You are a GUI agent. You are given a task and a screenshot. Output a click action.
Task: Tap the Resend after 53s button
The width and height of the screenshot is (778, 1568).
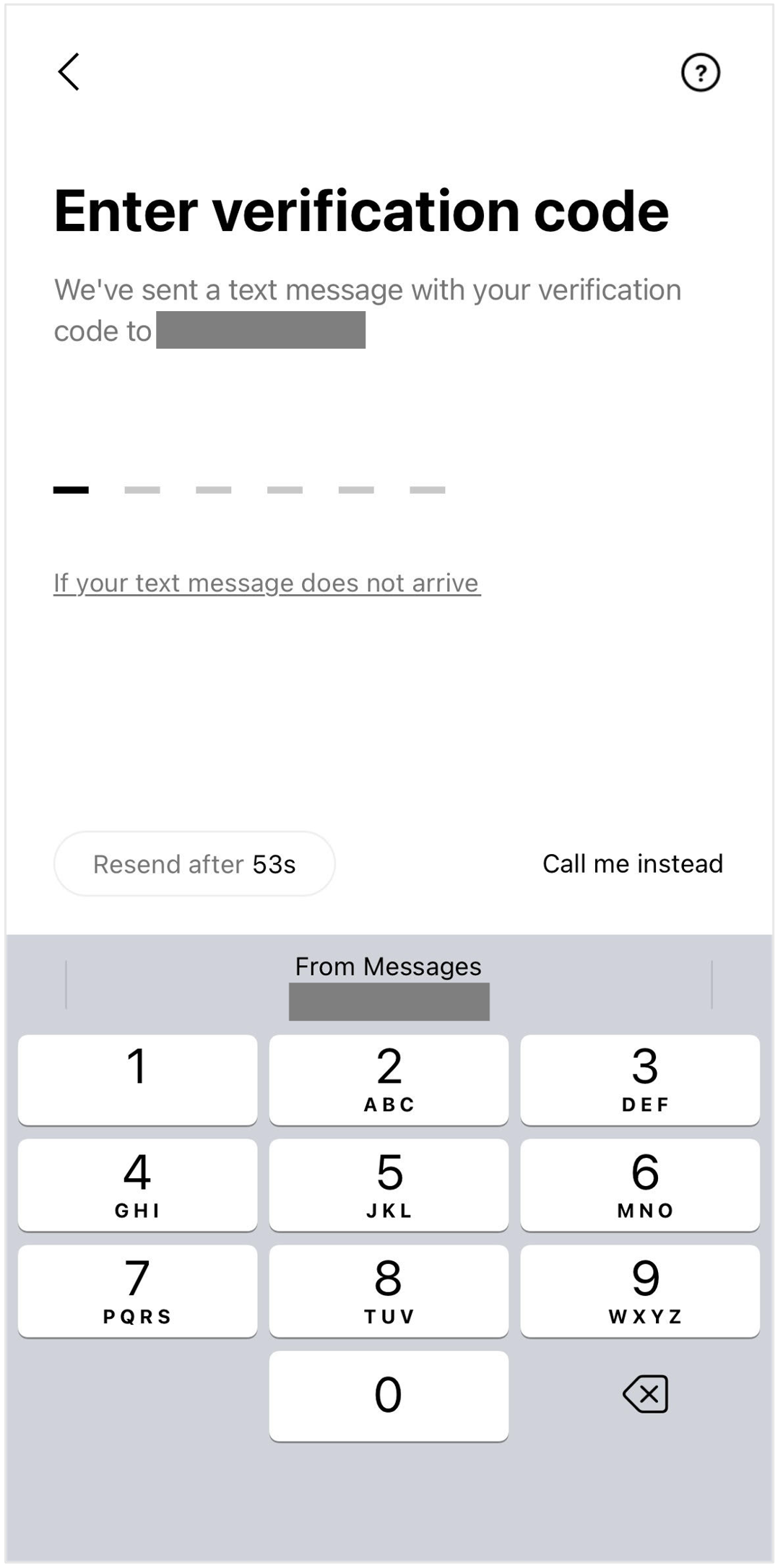(x=194, y=863)
